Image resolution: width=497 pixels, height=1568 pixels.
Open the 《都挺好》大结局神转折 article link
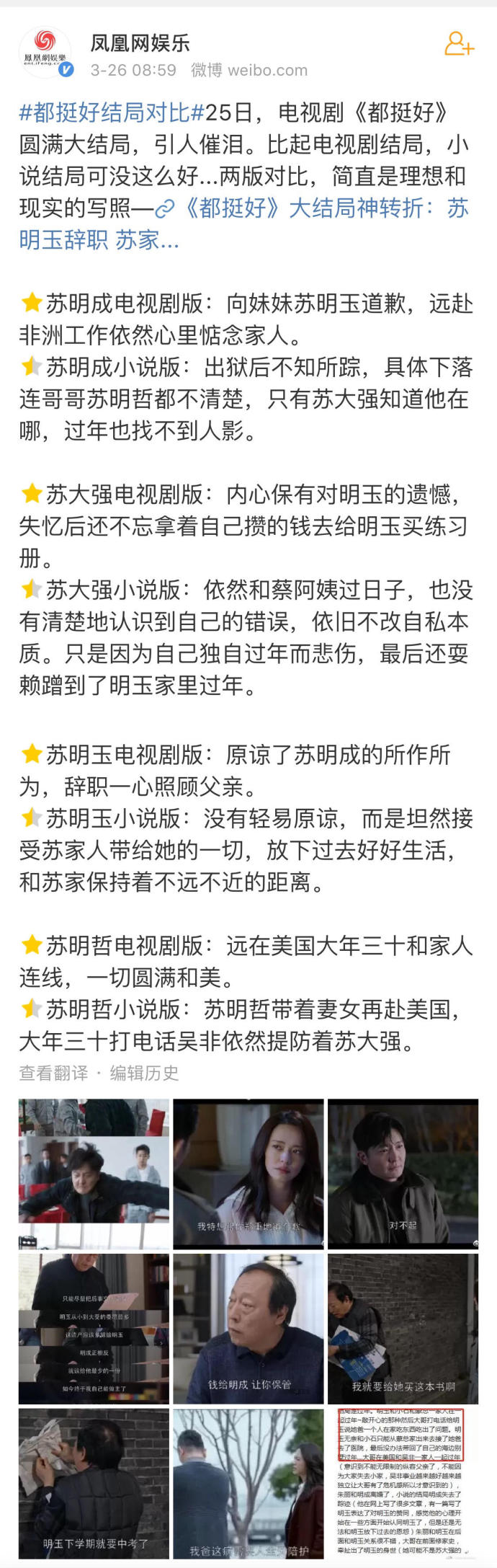tap(324, 208)
